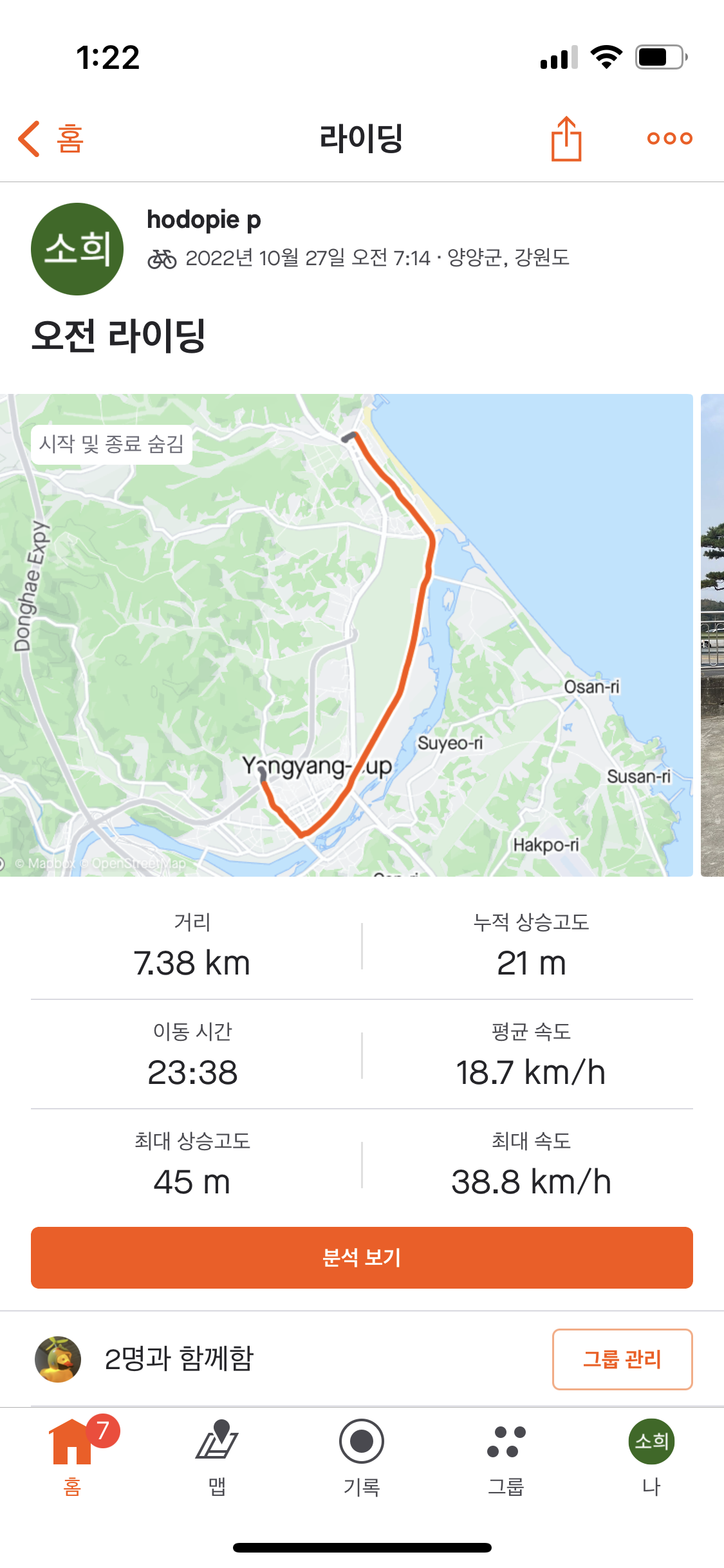Open hodopie p's profile avatar
The image size is (724, 1568).
[x=77, y=249]
